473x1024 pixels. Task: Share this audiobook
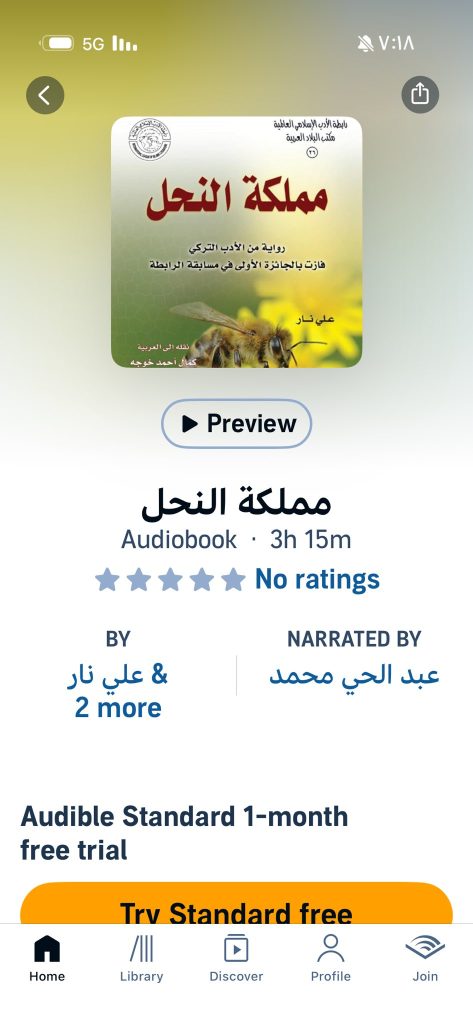click(x=420, y=95)
